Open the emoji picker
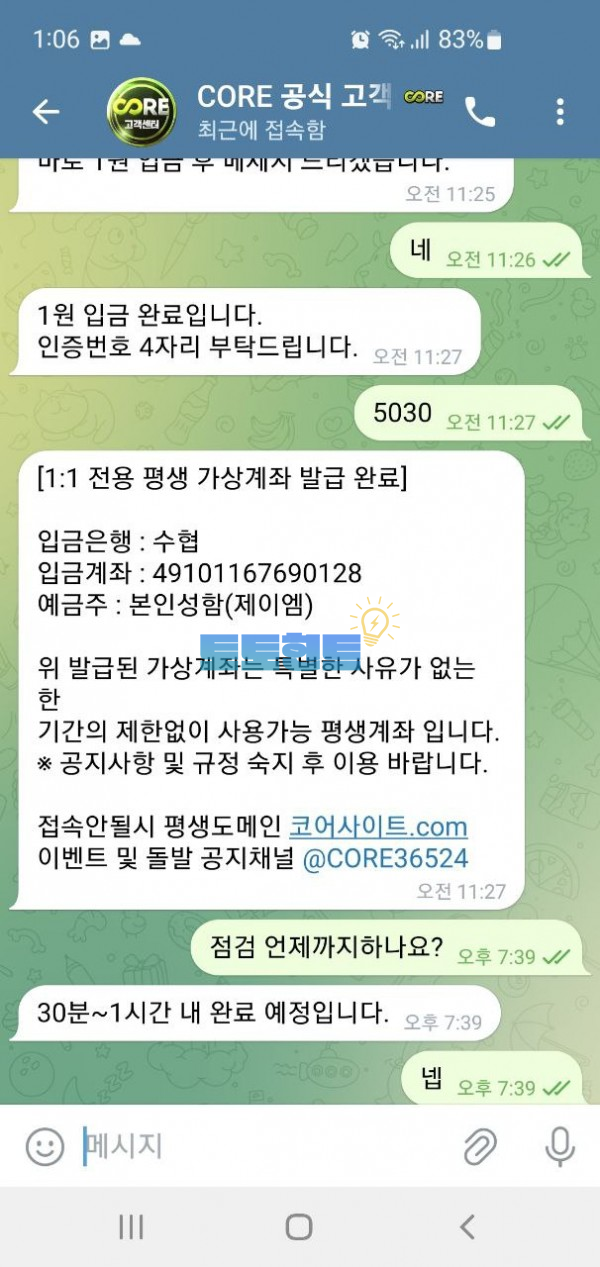600x1267 pixels. (x=45, y=1146)
